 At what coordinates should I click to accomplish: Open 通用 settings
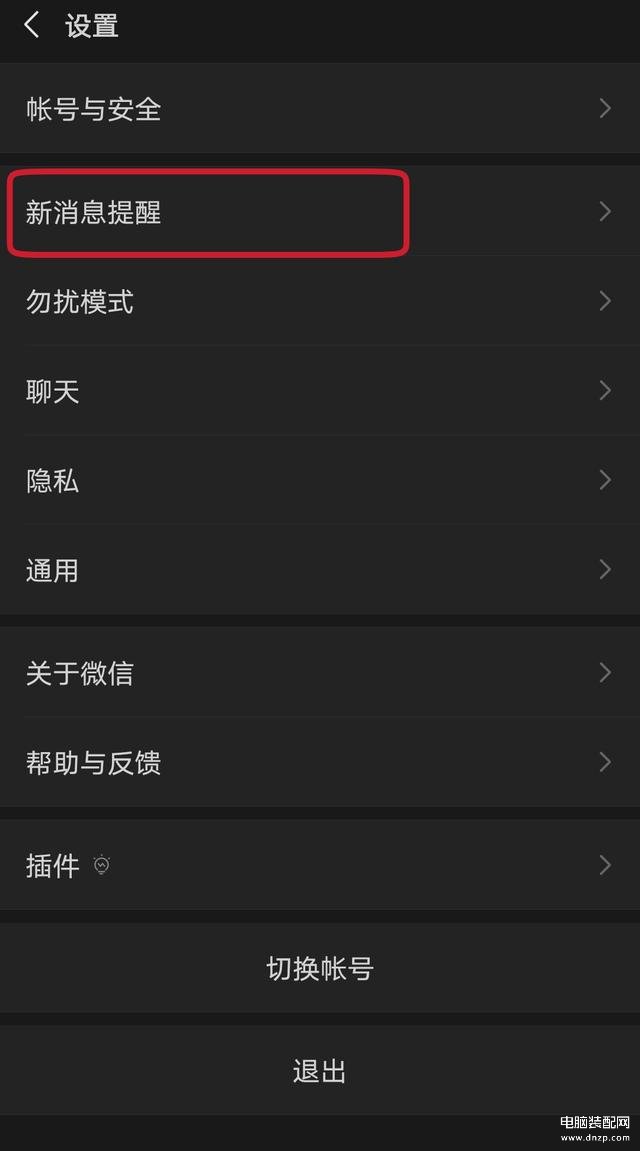click(x=320, y=570)
